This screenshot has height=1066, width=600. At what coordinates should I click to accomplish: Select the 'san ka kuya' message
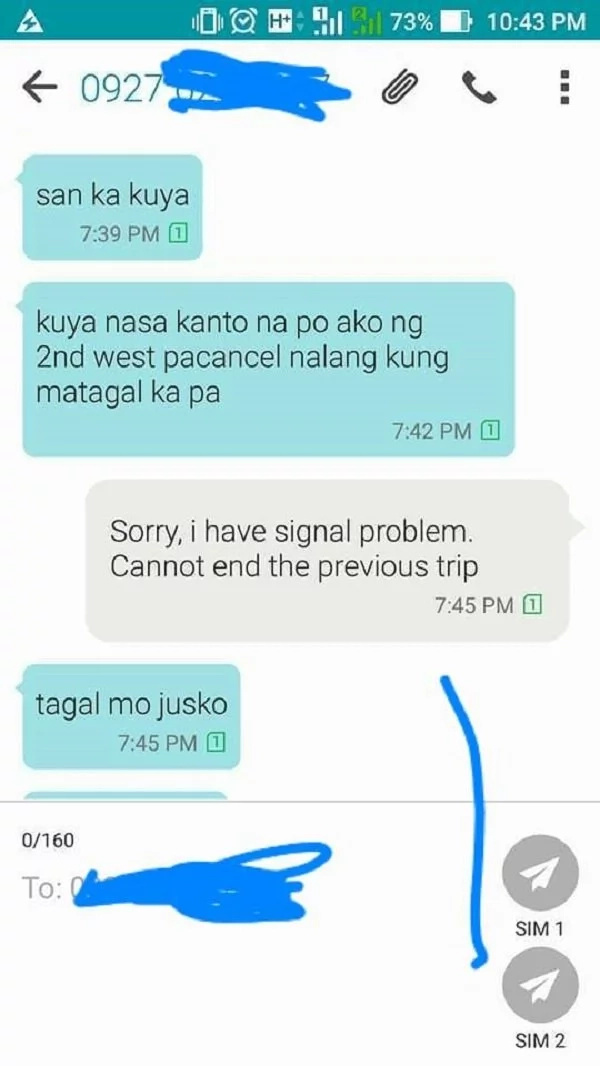click(x=112, y=208)
